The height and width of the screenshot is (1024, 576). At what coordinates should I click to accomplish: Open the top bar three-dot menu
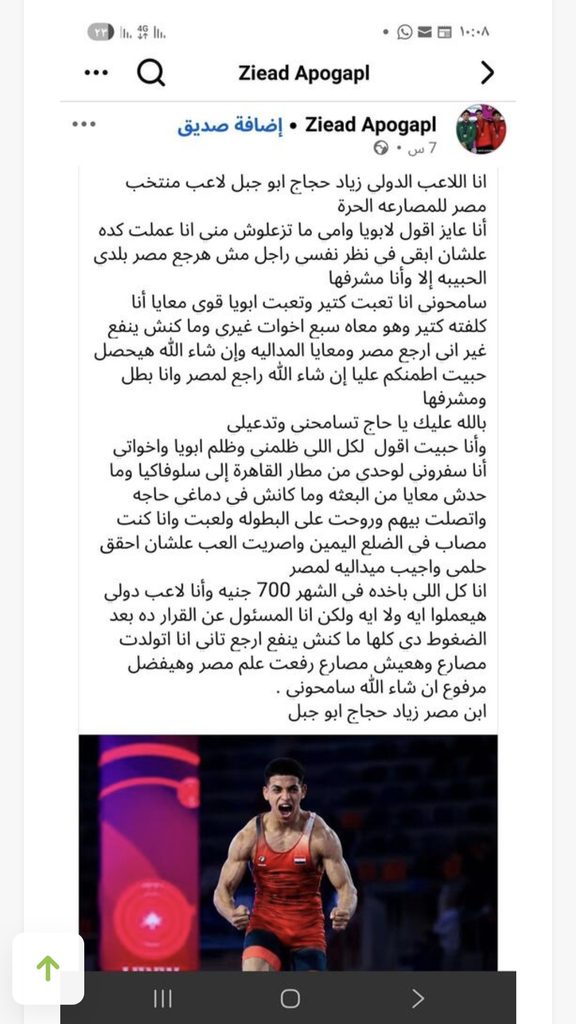(97, 73)
